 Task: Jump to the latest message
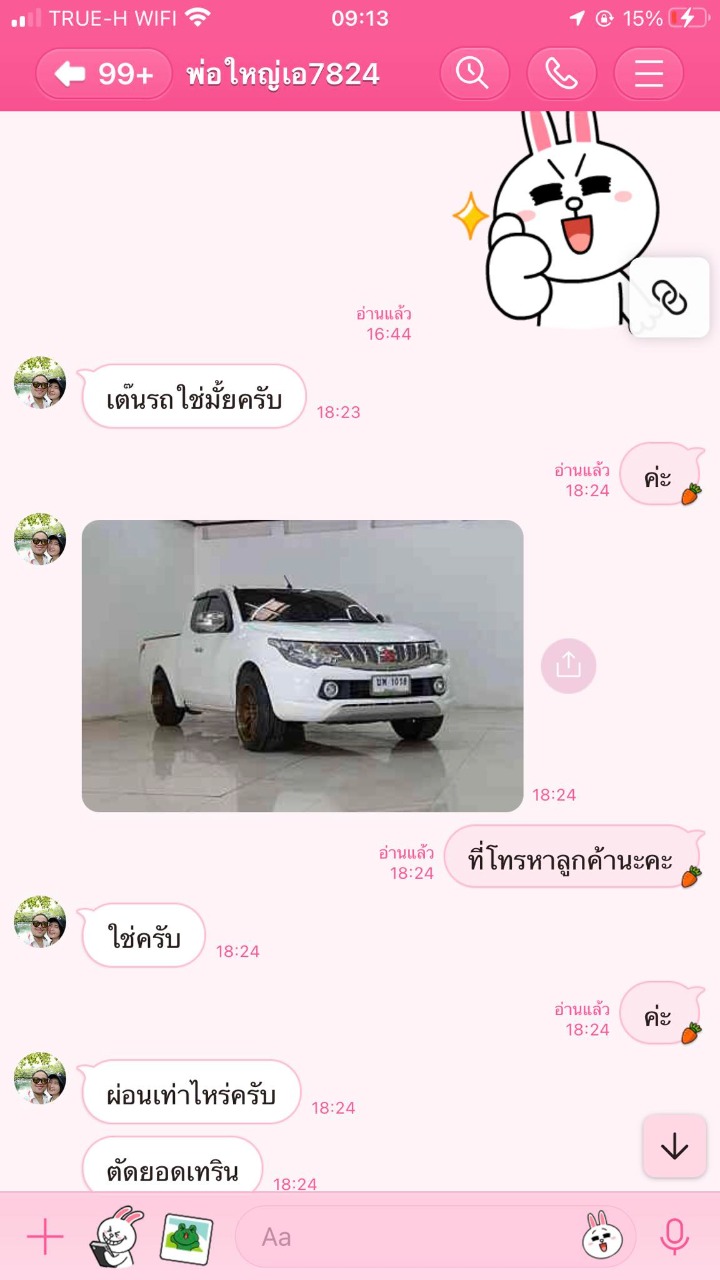[675, 1146]
